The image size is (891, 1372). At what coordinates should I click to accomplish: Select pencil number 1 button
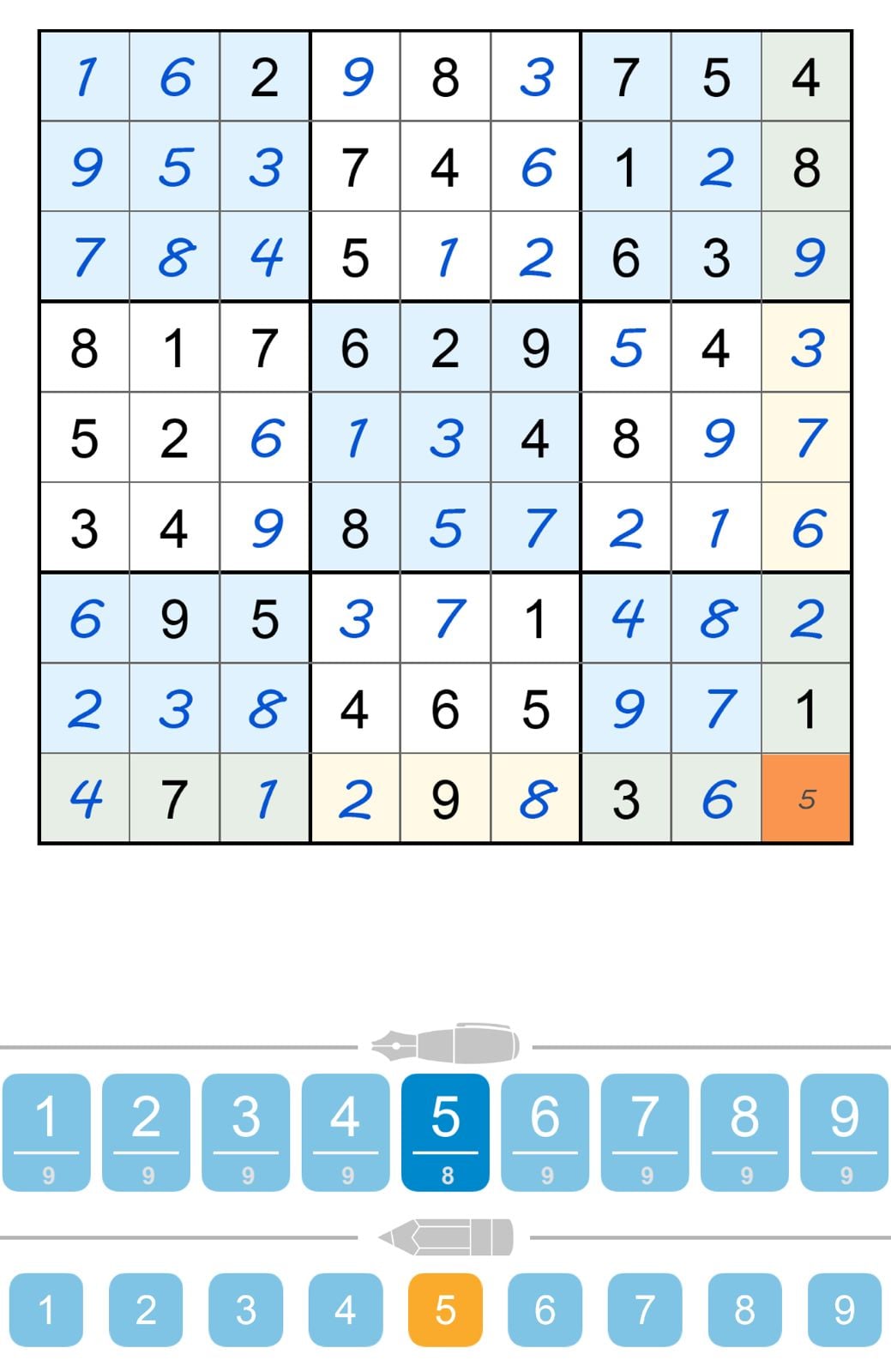49,1309
